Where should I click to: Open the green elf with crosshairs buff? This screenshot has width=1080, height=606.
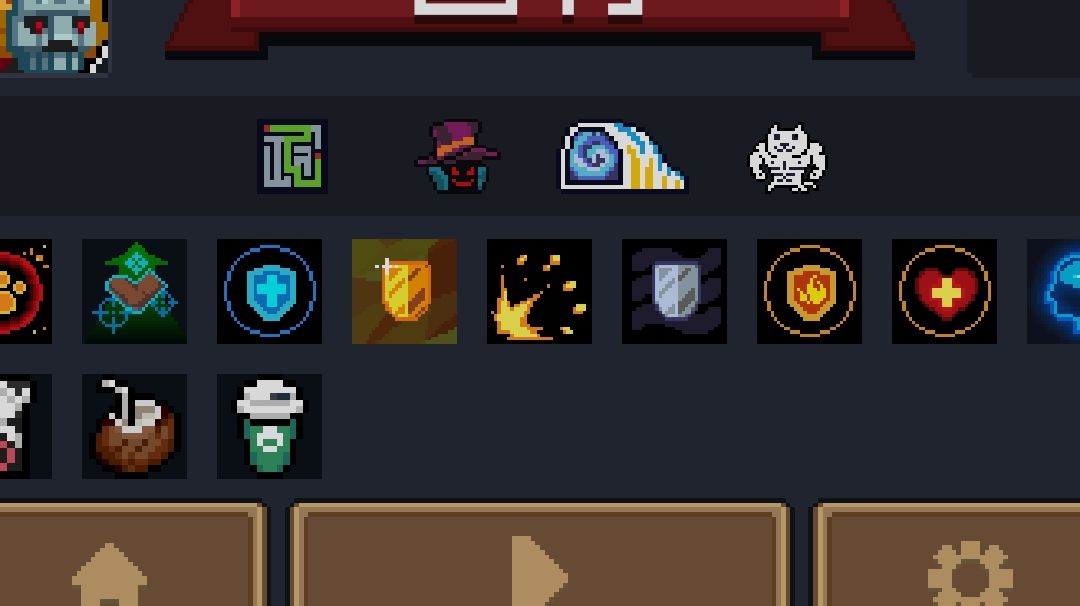(x=134, y=291)
